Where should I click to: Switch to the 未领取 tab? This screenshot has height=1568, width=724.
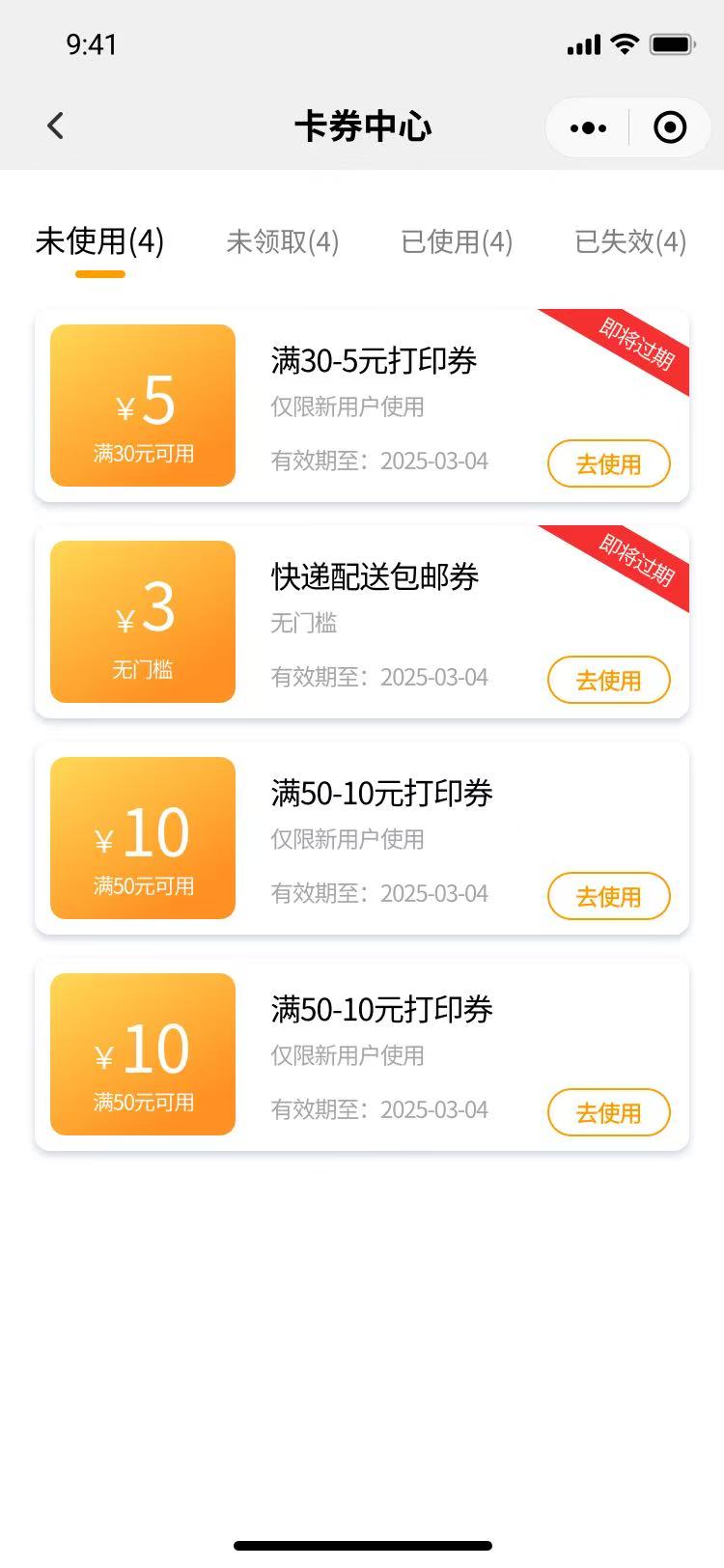[x=282, y=241]
